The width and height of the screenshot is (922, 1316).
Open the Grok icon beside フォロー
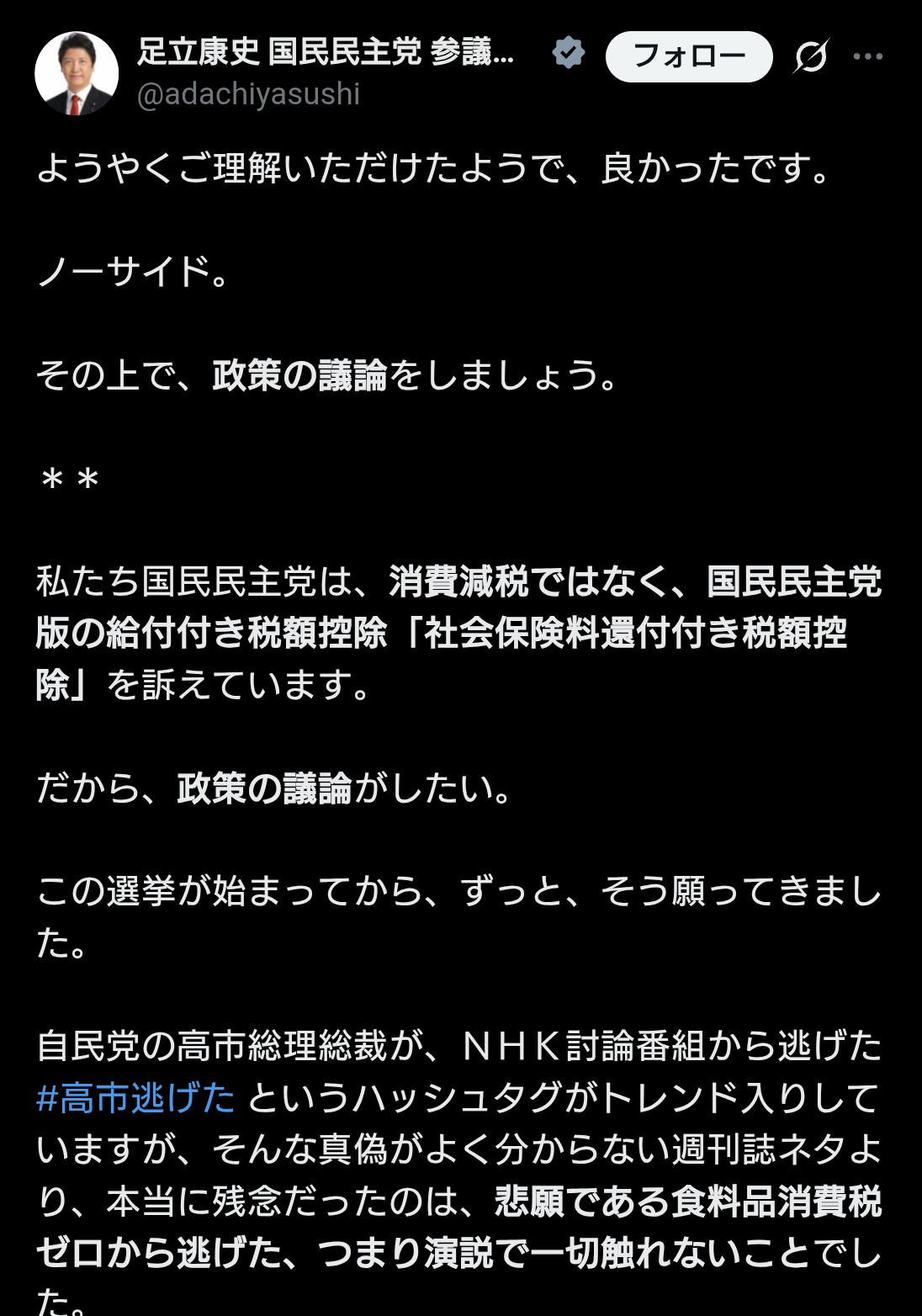tap(811, 56)
